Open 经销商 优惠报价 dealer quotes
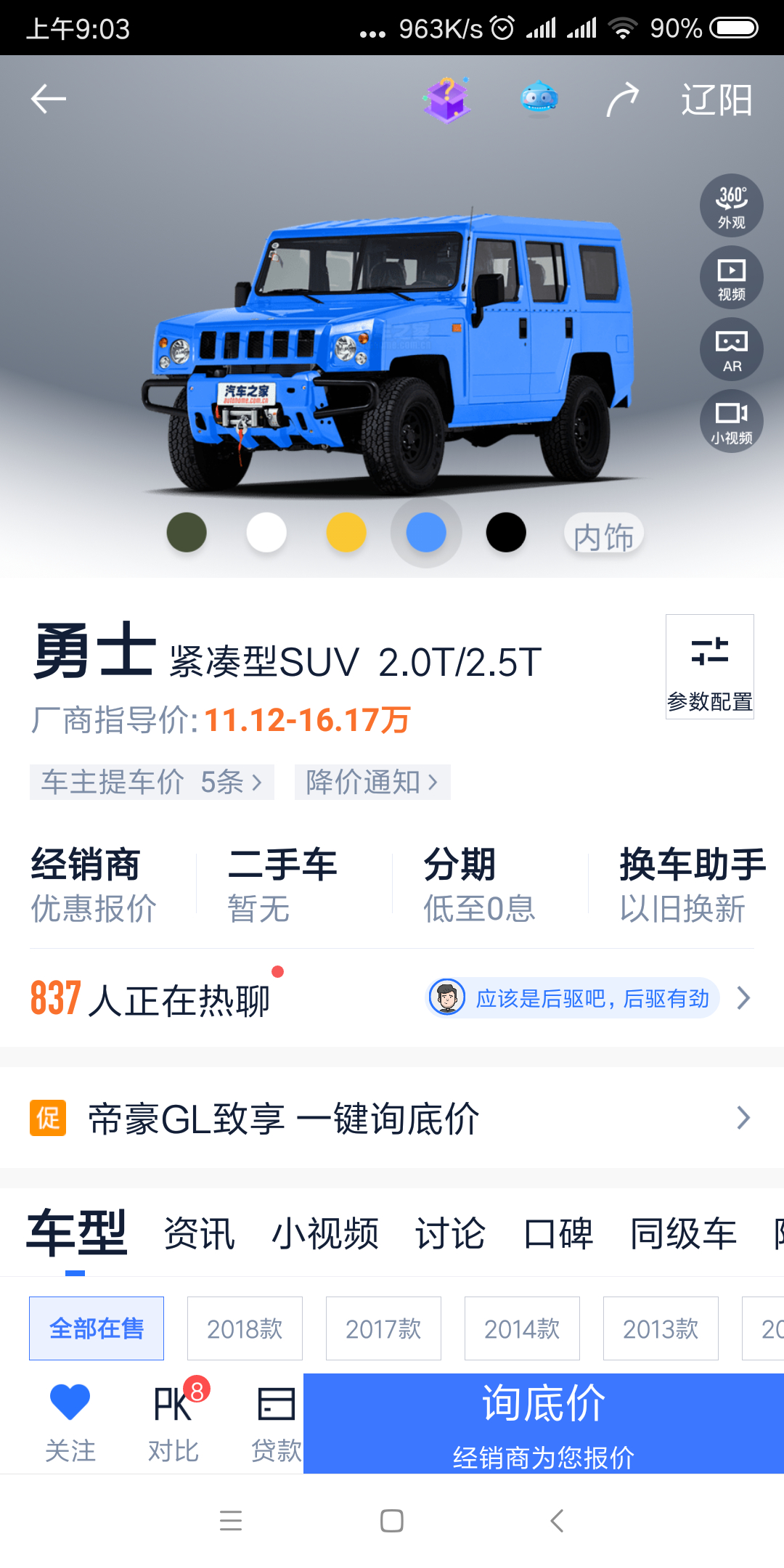This screenshot has width=784, height=1568. (x=94, y=884)
